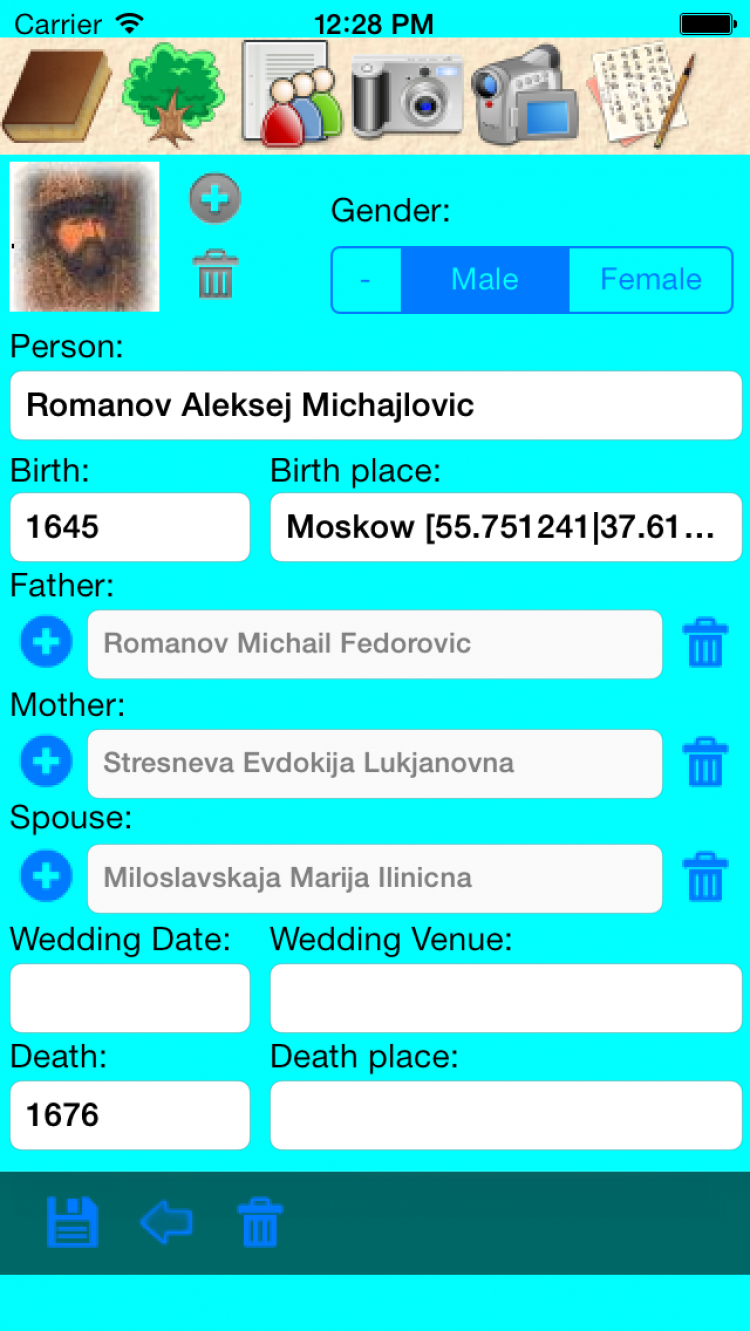Edit the Birth place field
Image resolution: width=750 pixels, height=1331 pixels.
click(505, 527)
